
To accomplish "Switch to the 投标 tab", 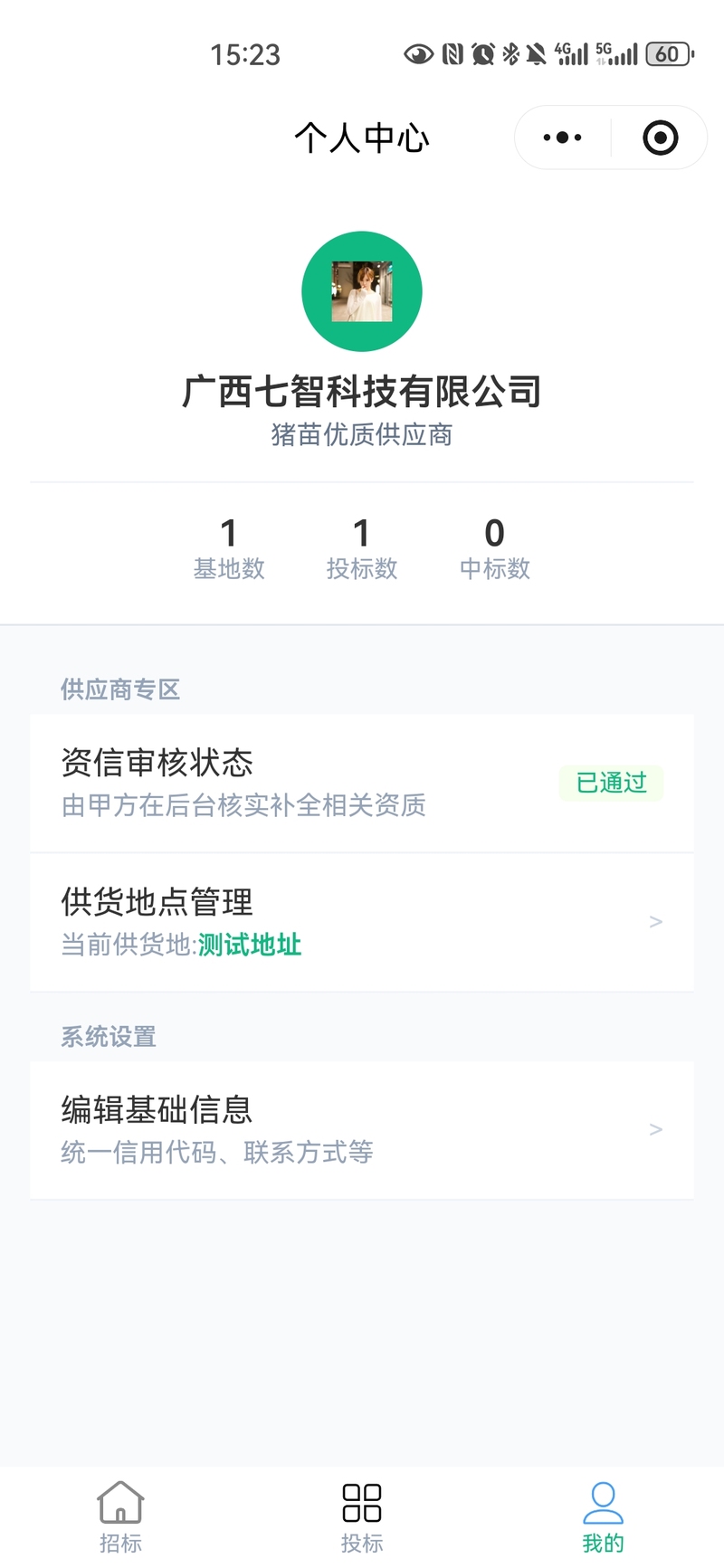I will pyautogui.click(x=362, y=1516).
